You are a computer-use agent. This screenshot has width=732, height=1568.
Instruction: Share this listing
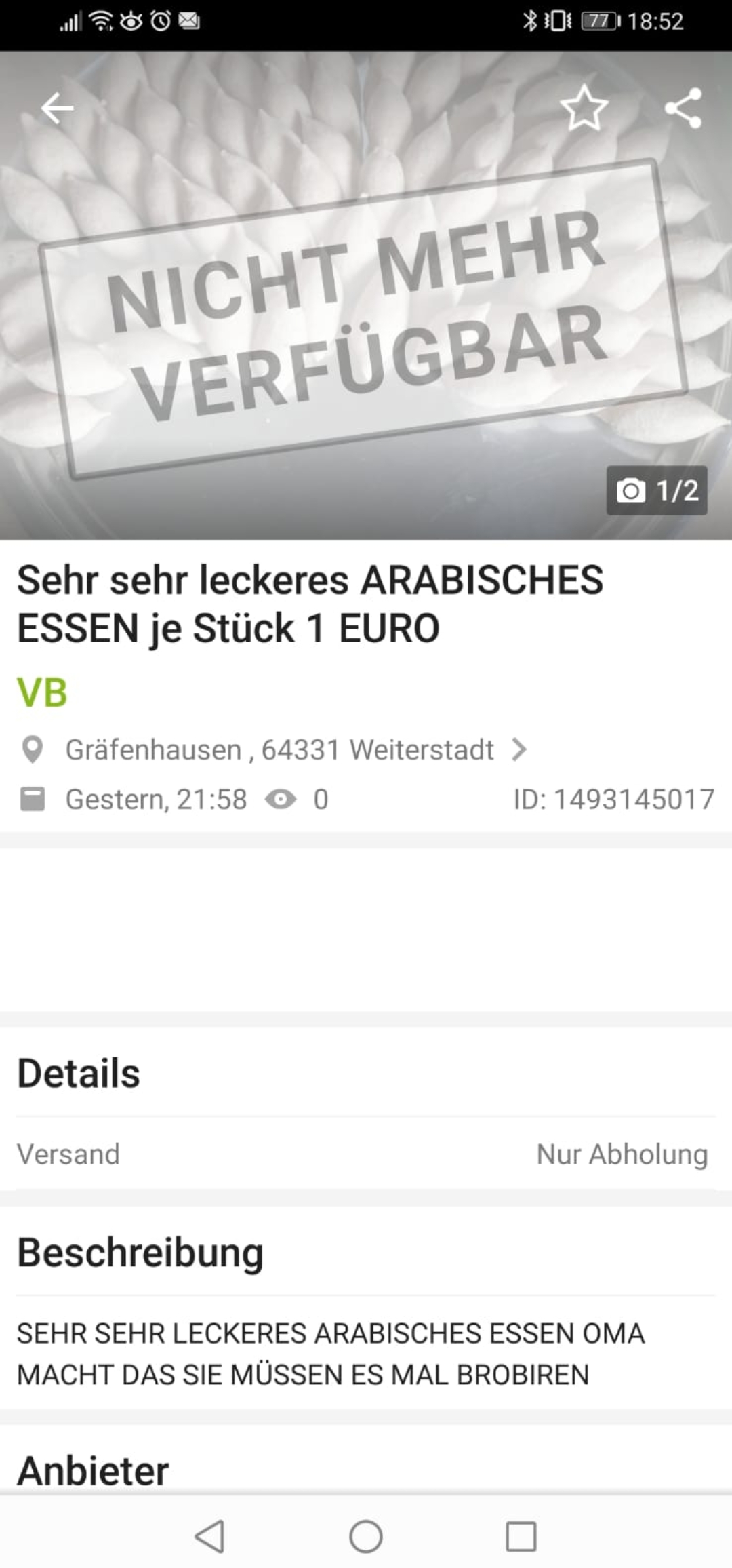tap(683, 109)
